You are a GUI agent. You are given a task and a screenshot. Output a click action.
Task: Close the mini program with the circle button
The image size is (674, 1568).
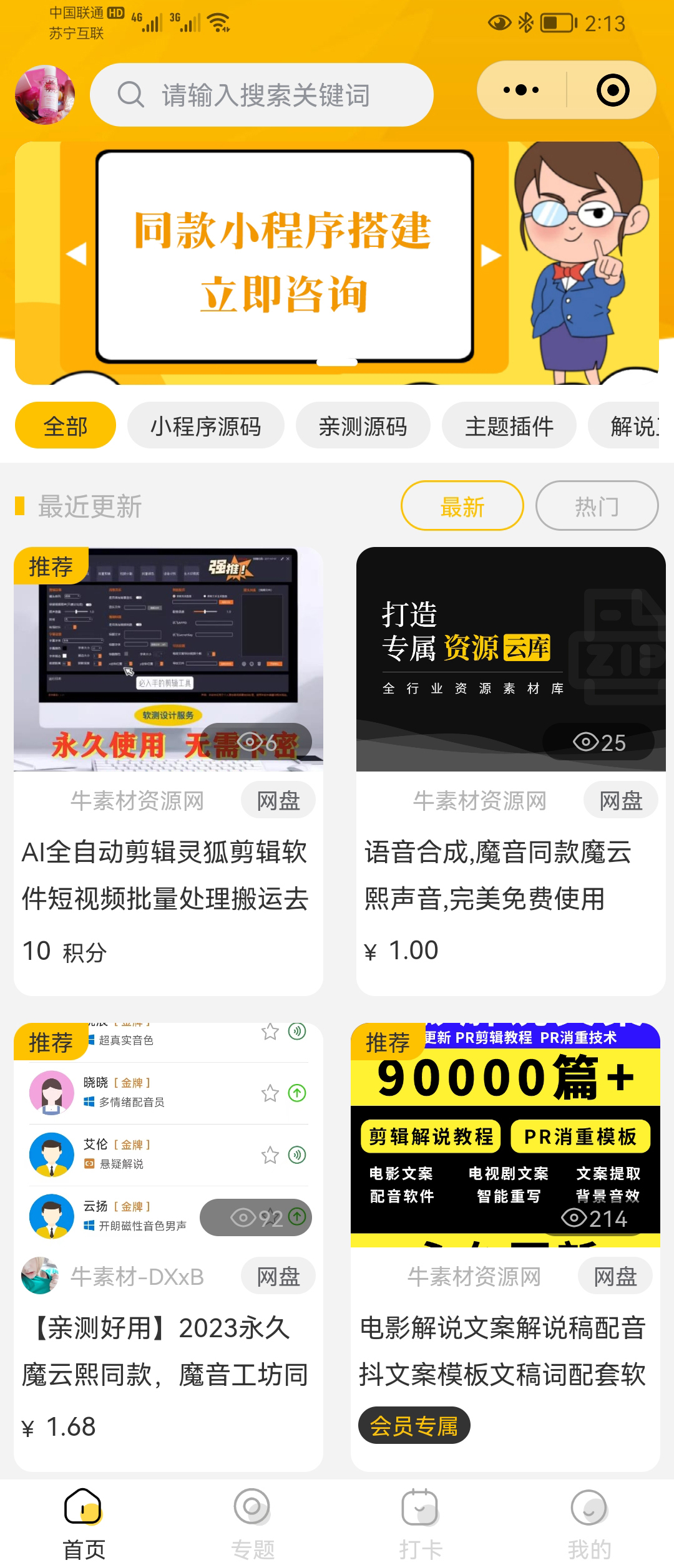[x=613, y=90]
